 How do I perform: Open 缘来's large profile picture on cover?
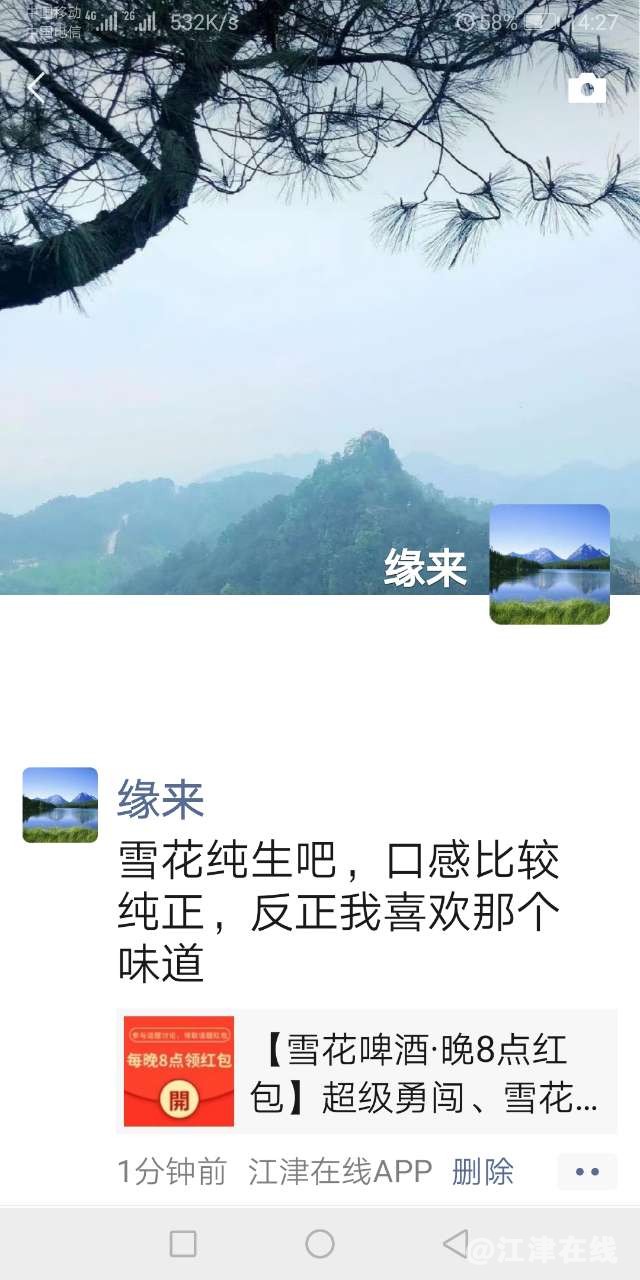click(549, 564)
